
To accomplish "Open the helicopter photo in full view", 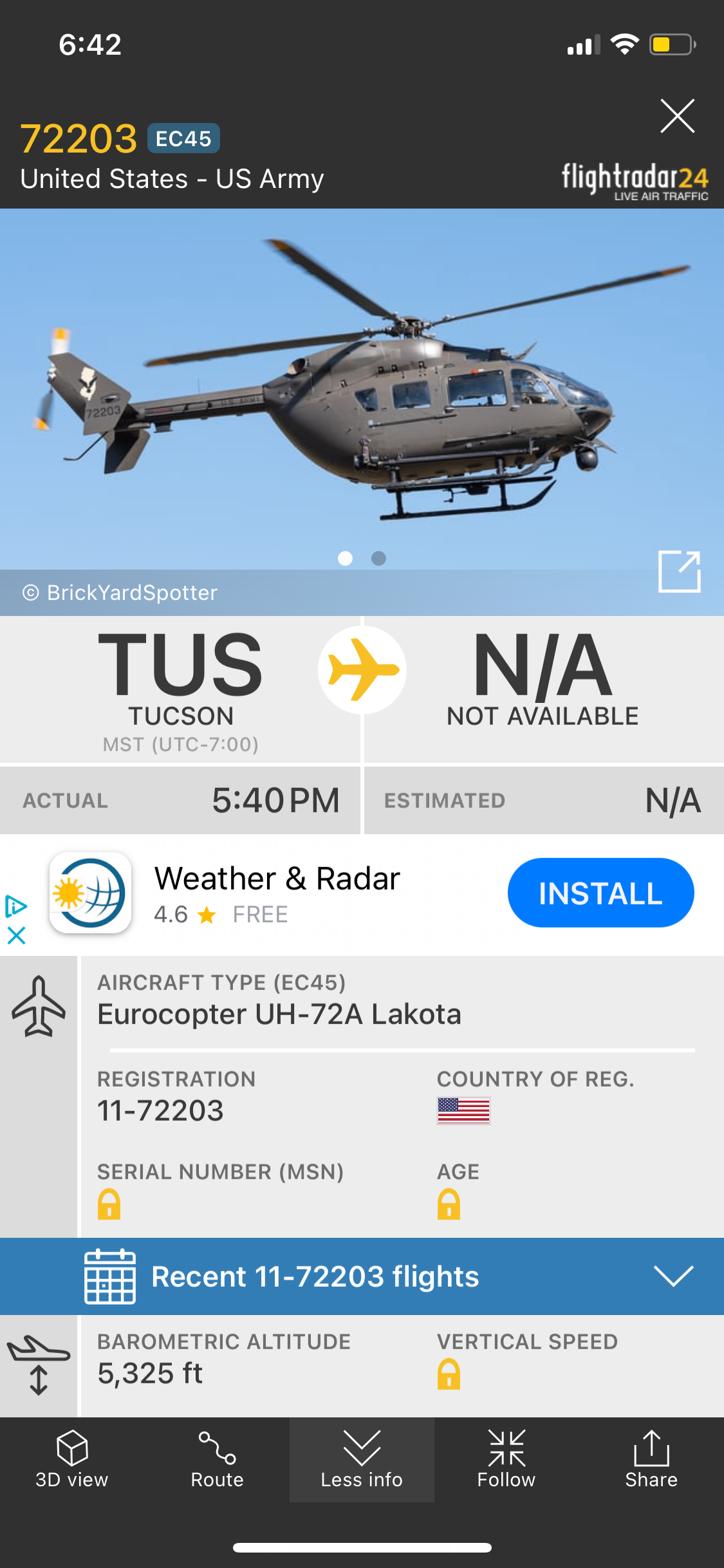I will point(679,571).
